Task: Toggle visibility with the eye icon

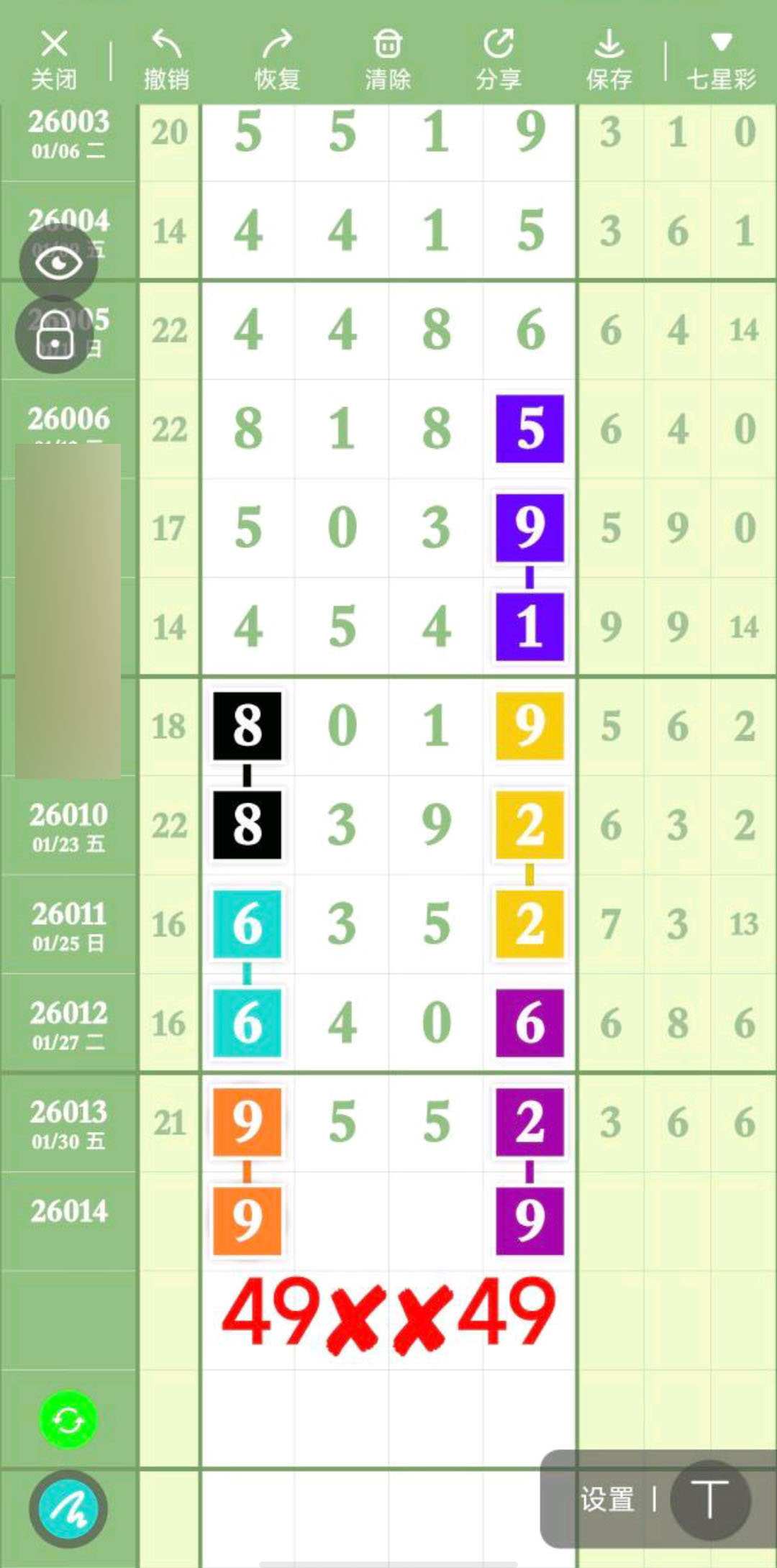Action: 58,263
